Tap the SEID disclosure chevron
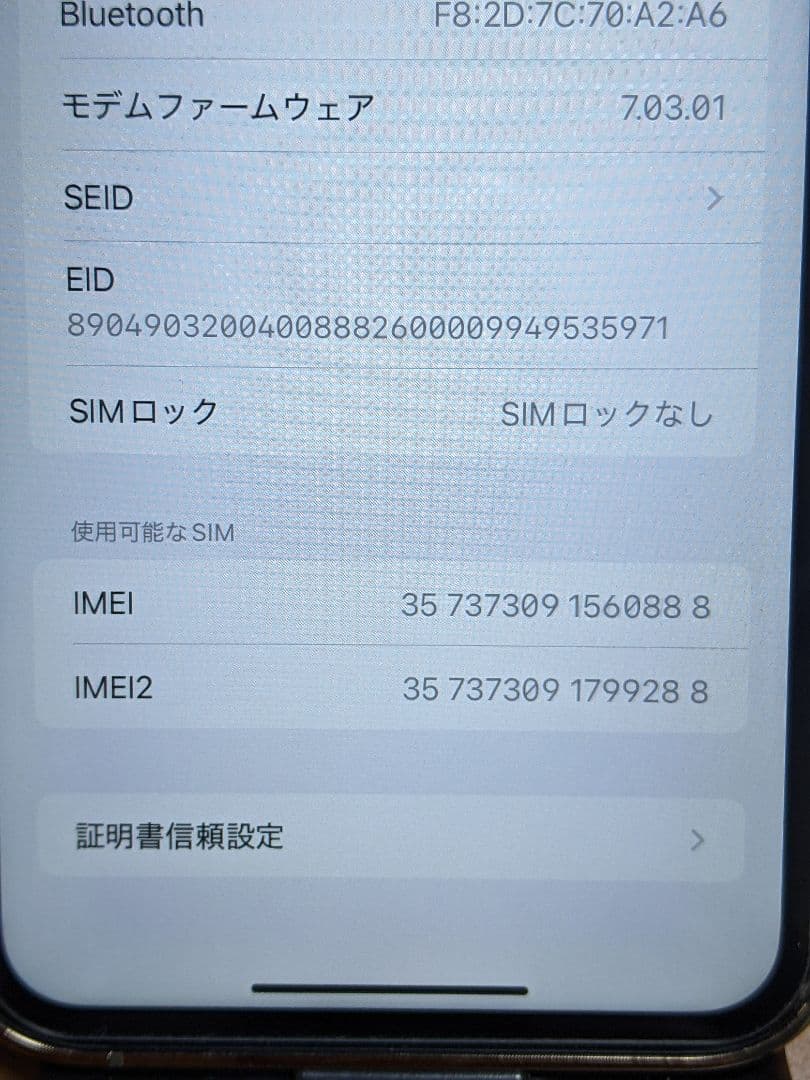The image size is (810, 1080). [712, 198]
